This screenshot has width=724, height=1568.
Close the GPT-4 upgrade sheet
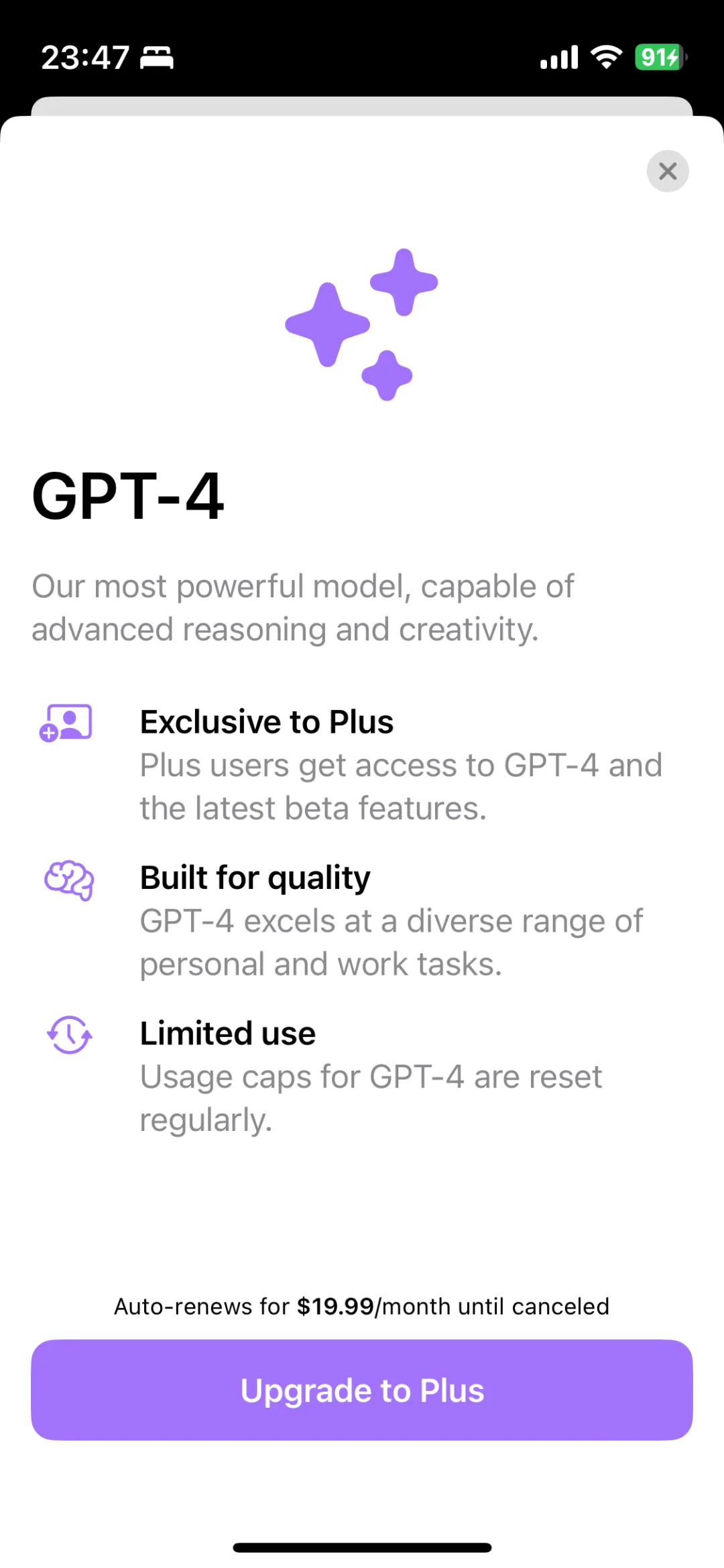coord(667,171)
